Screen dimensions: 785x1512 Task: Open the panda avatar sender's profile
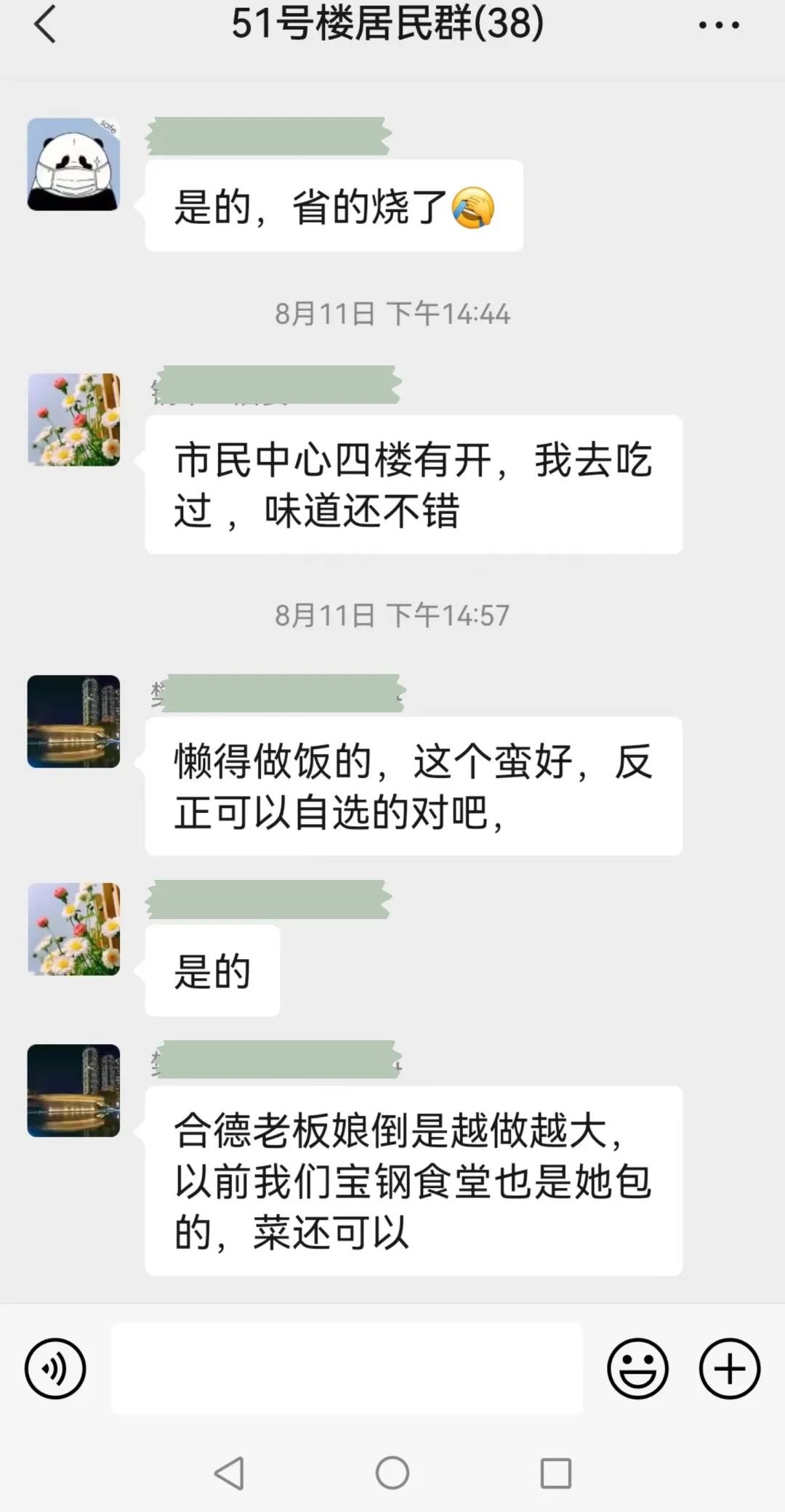(x=73, y=164)
